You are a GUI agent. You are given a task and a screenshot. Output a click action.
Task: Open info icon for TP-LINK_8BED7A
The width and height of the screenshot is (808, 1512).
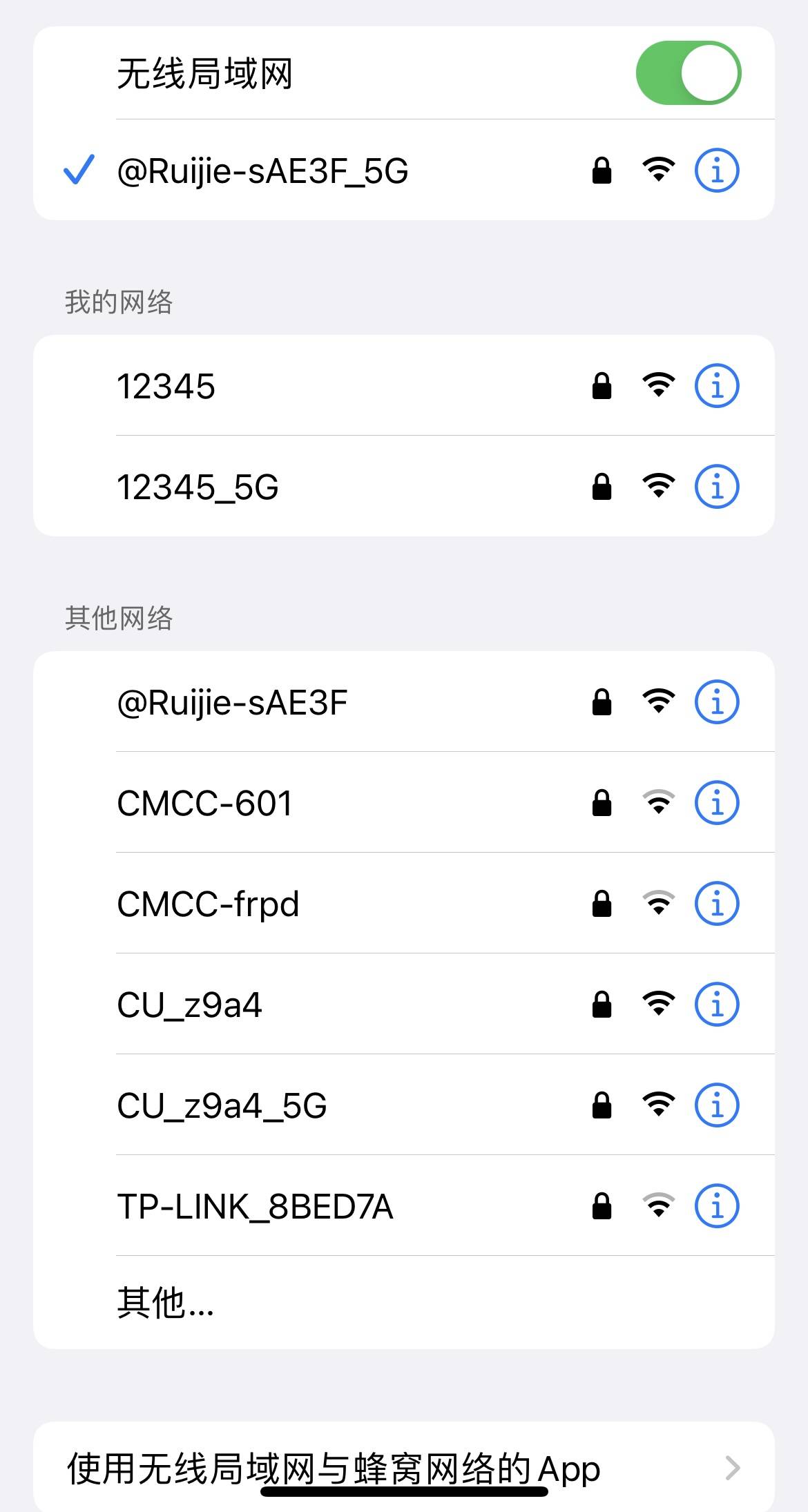pyautogui.click(x=717, y=1205)
